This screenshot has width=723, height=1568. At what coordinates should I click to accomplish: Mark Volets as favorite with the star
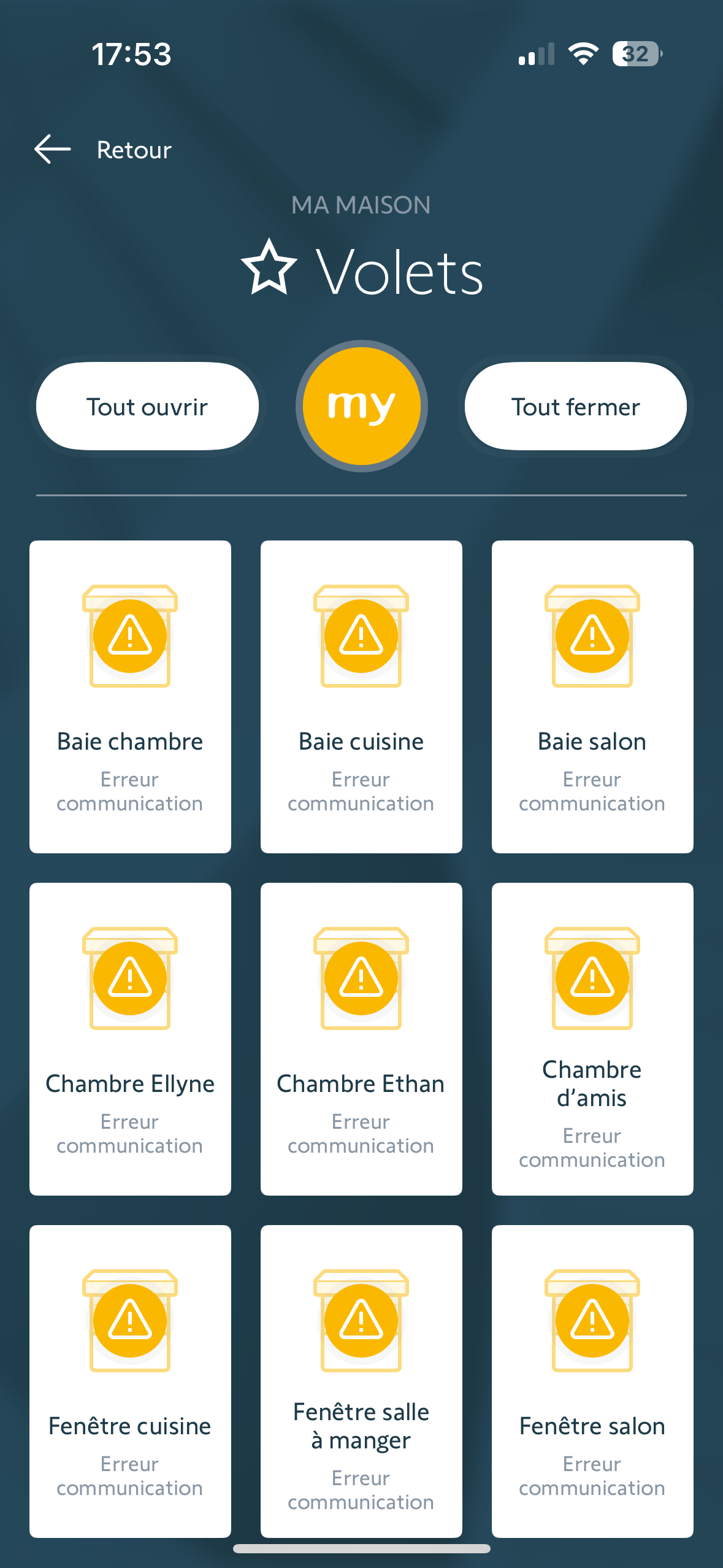click(x=269, y=268)
